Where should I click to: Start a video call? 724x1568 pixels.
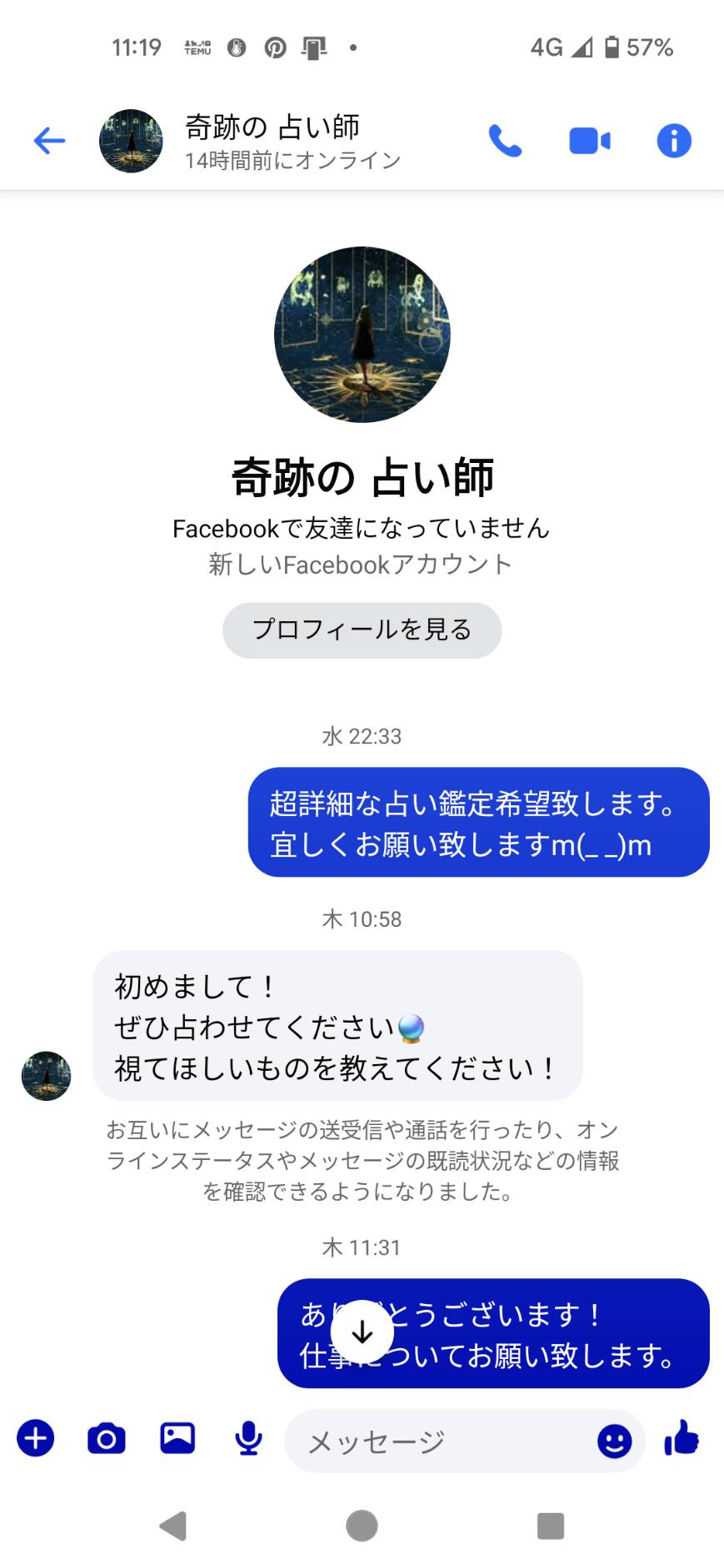coord(590,141)
